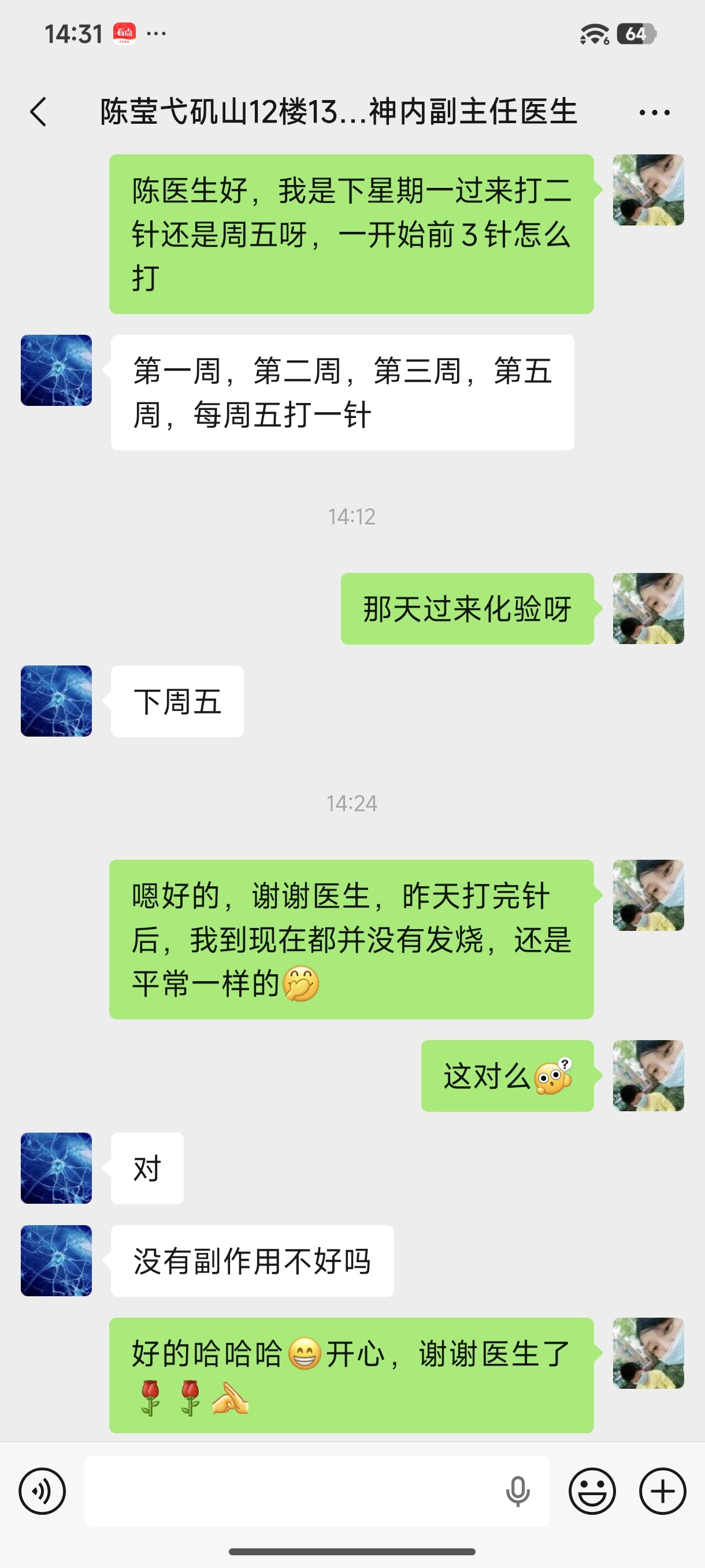This screenshot has height=1568, width=705.
Task: Open my avatar beside "这对么" message
Action: (x=648, y=1075)
